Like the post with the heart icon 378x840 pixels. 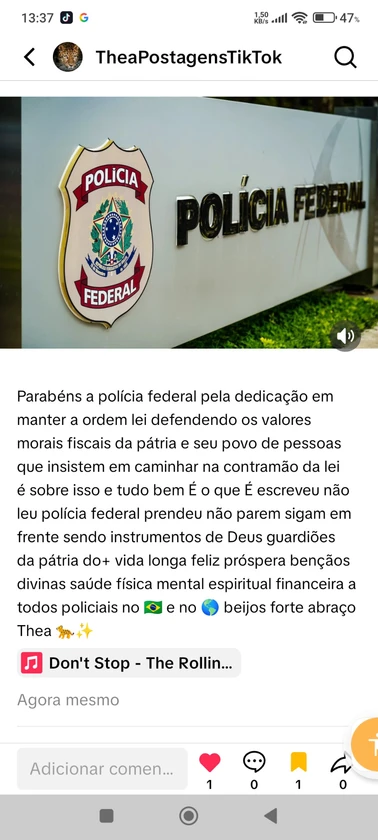(209, 762)
